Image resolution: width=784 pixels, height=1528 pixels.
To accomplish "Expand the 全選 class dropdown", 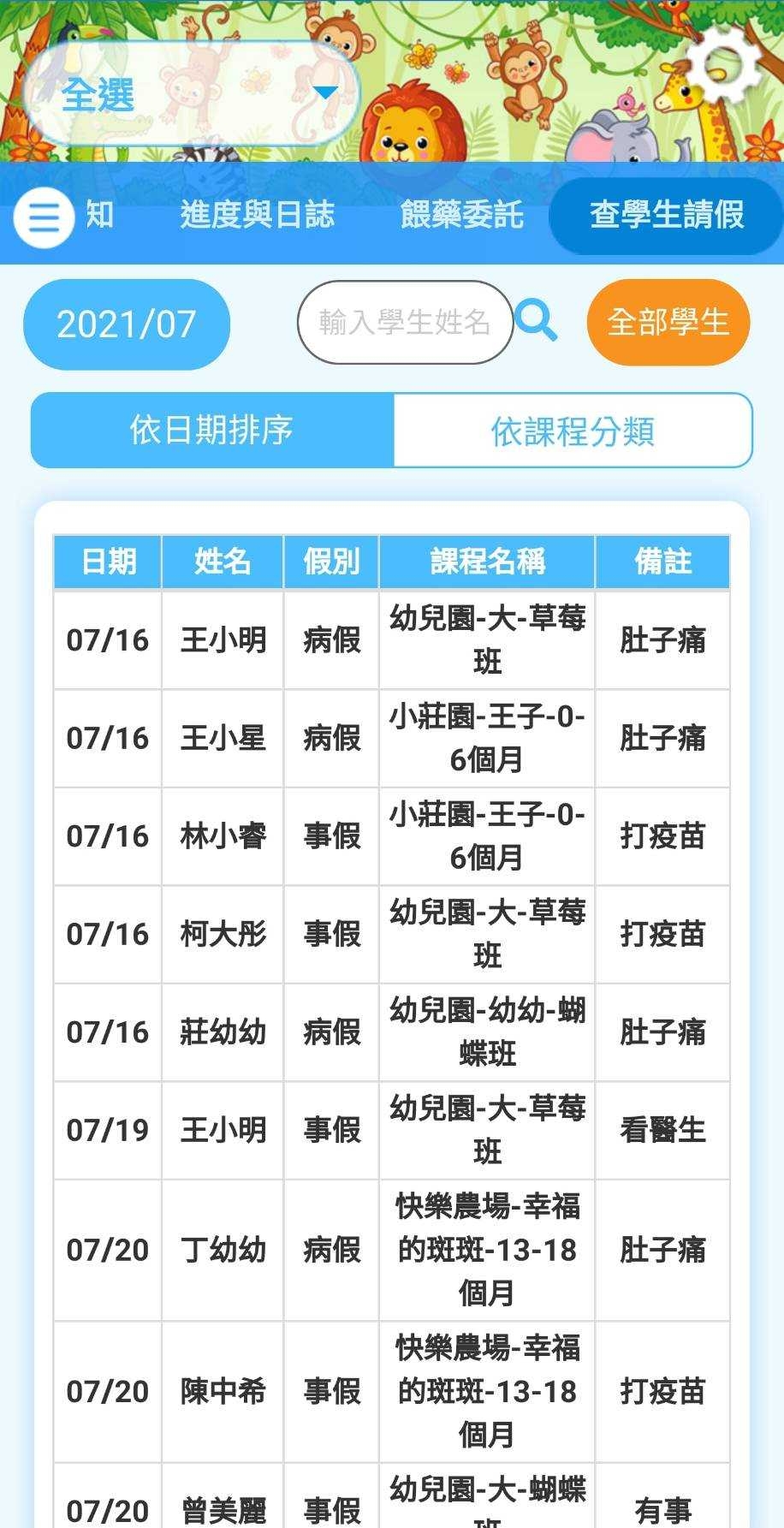I will pos(190,93).
